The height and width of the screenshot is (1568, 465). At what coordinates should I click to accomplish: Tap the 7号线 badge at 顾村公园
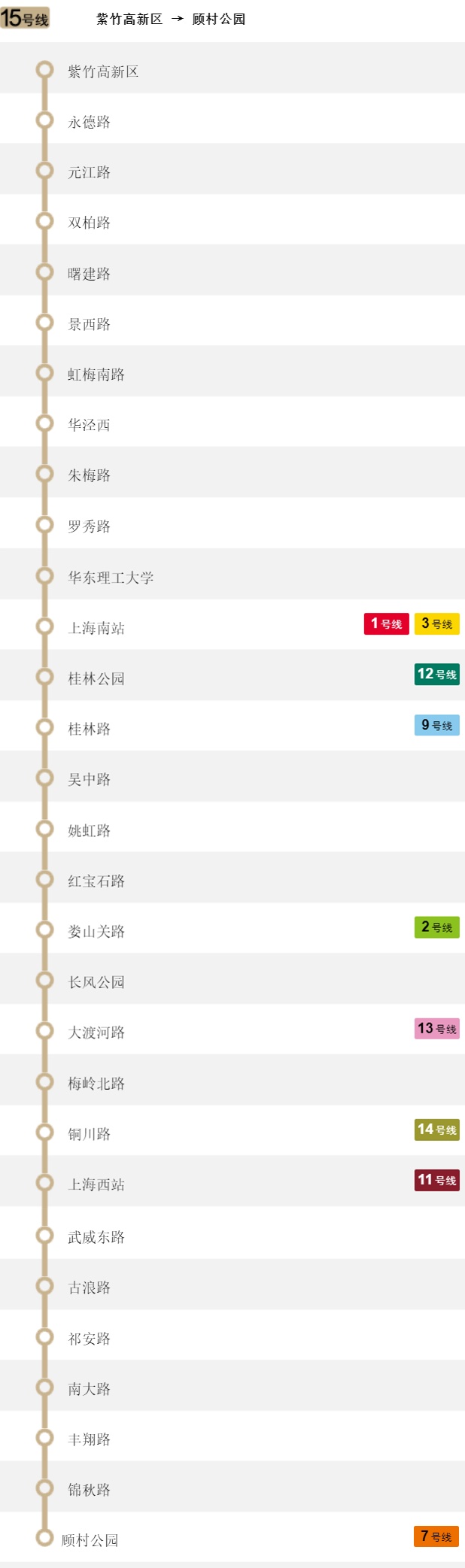coord(436,1536)
